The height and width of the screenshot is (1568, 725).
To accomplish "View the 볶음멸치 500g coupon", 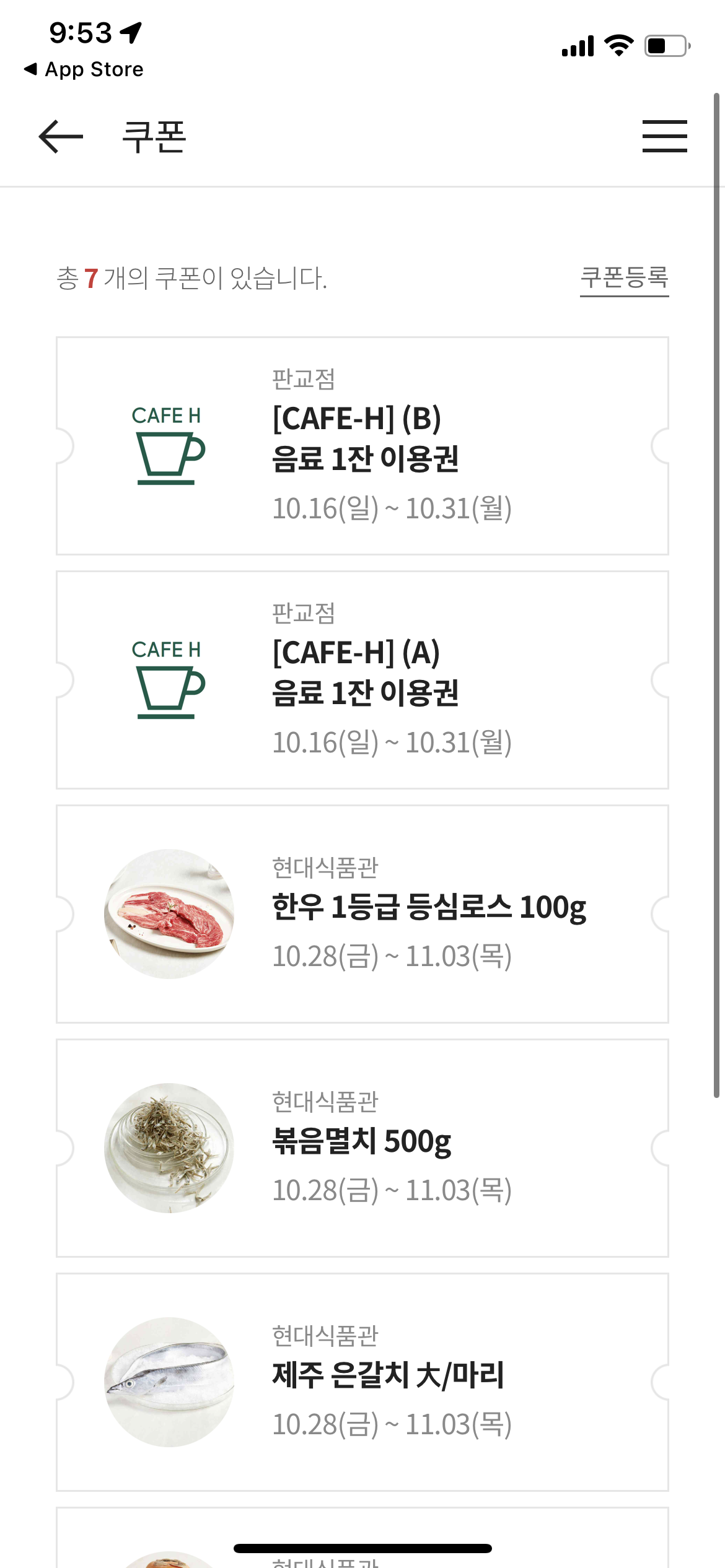I will [362, 1148].
